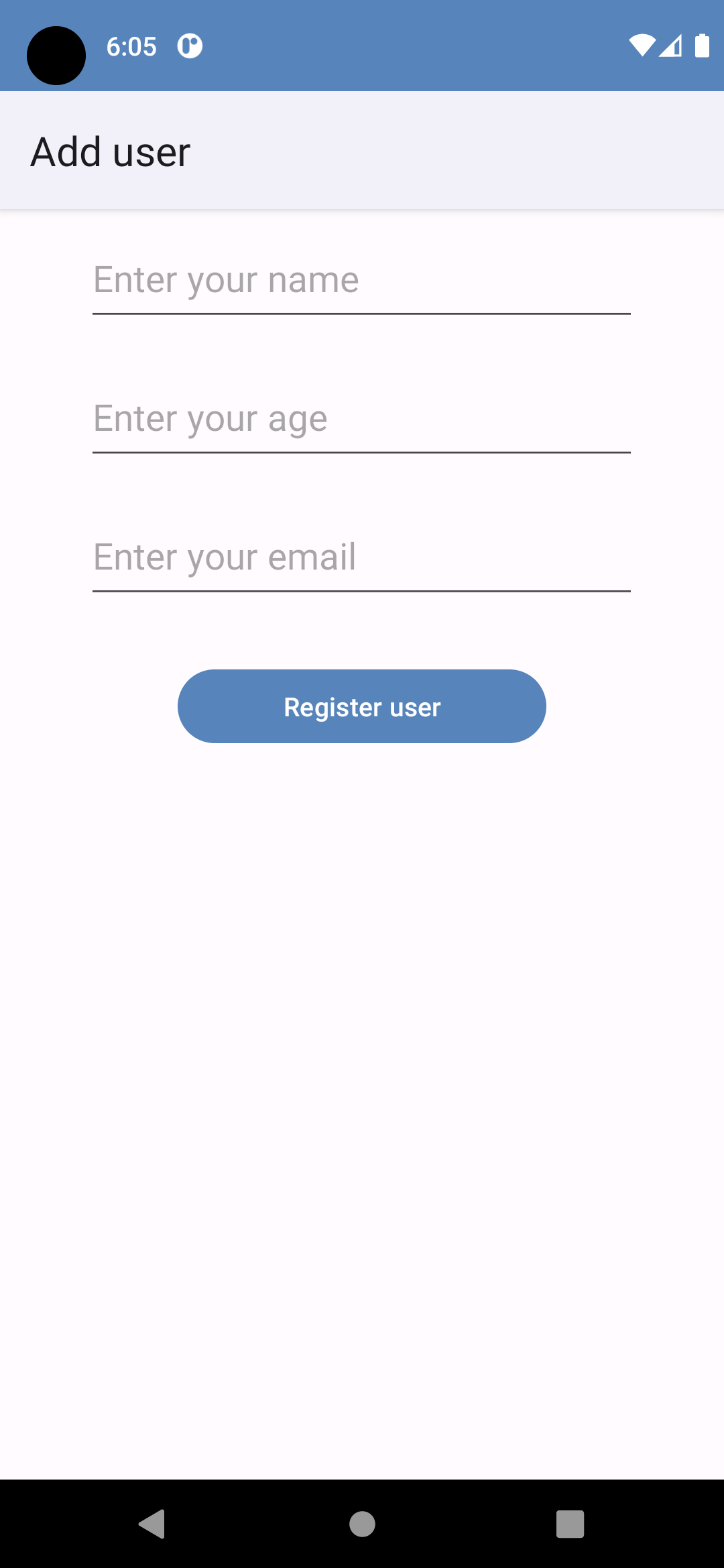The width and height of the screenshot is (724, 1568).
Task: Tap the Register user button
Action: 361,706
